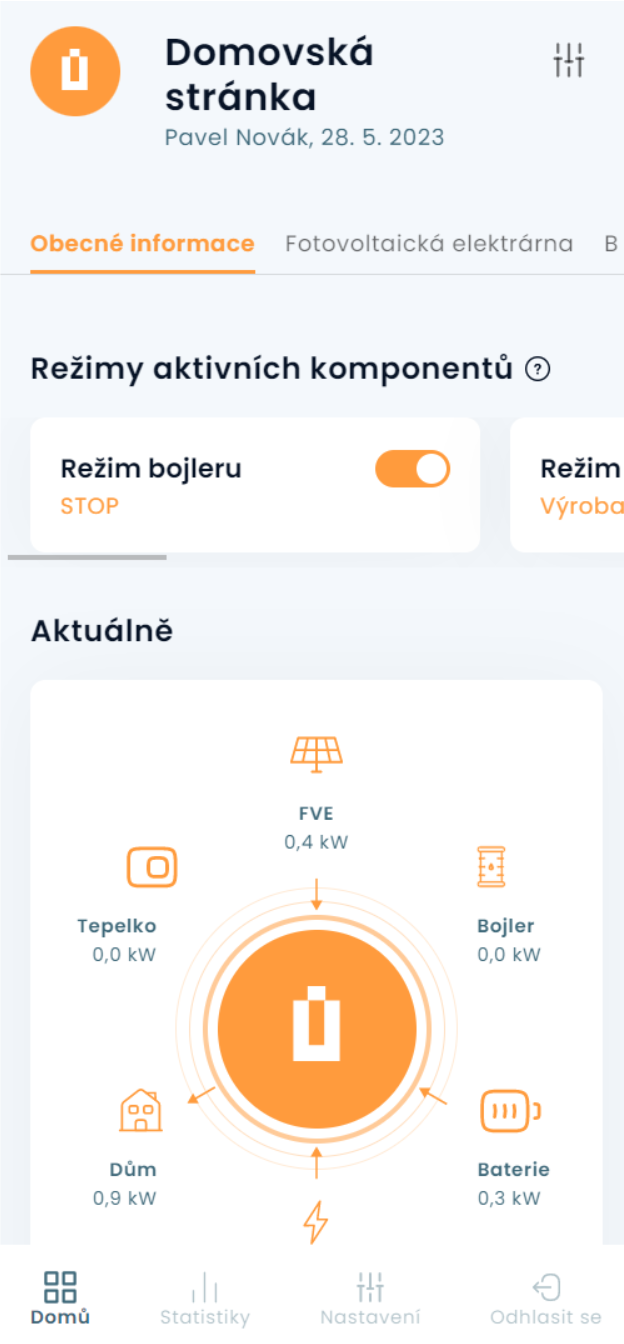Select the Domů bottom navigation item
This screenshot has width=624, height=1344.
[60, 1297]
